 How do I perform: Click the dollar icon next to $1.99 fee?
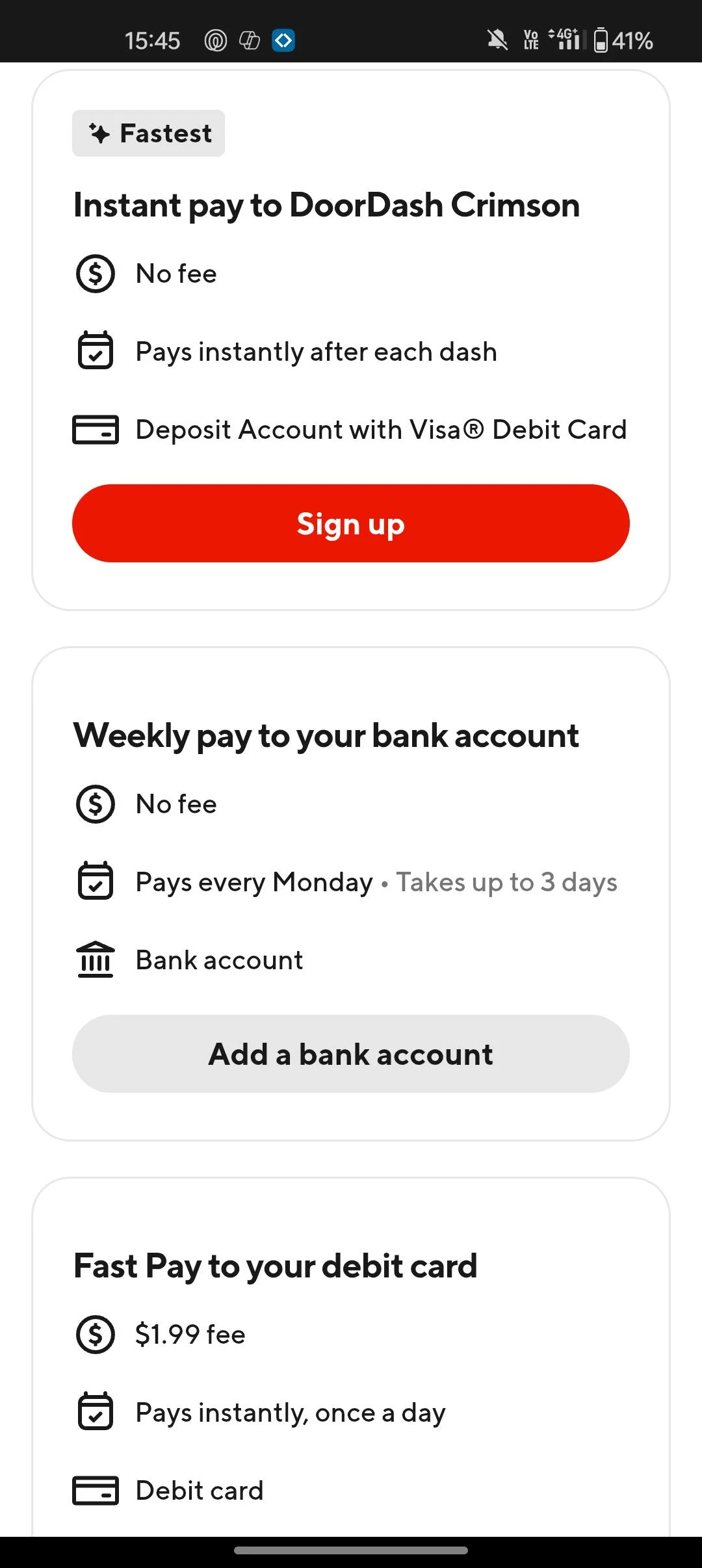coord(95,1334)
